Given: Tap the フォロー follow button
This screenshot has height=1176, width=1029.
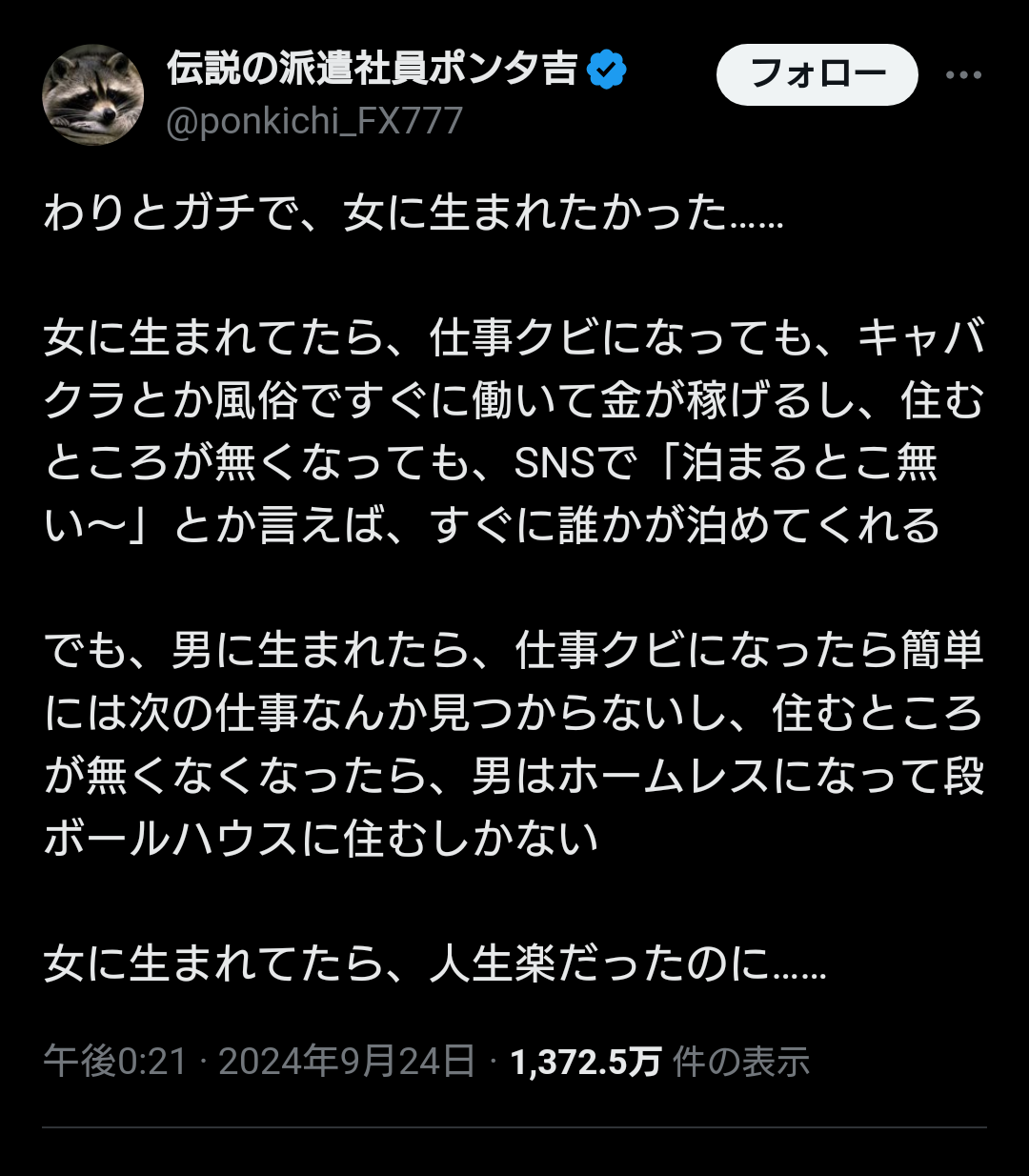Looking at the screenshot, I should pos(817,74).
